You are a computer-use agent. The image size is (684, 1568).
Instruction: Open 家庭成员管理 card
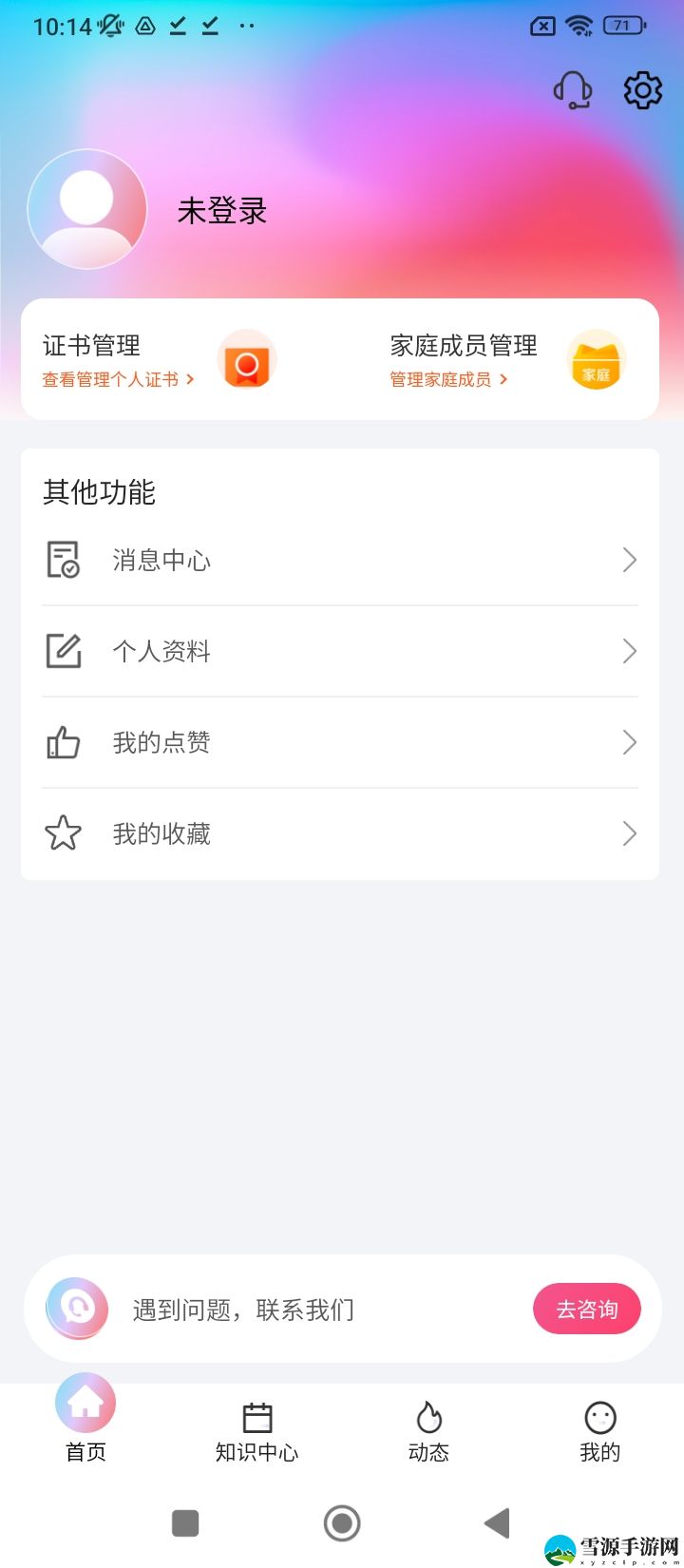click(x=508, y=360)
